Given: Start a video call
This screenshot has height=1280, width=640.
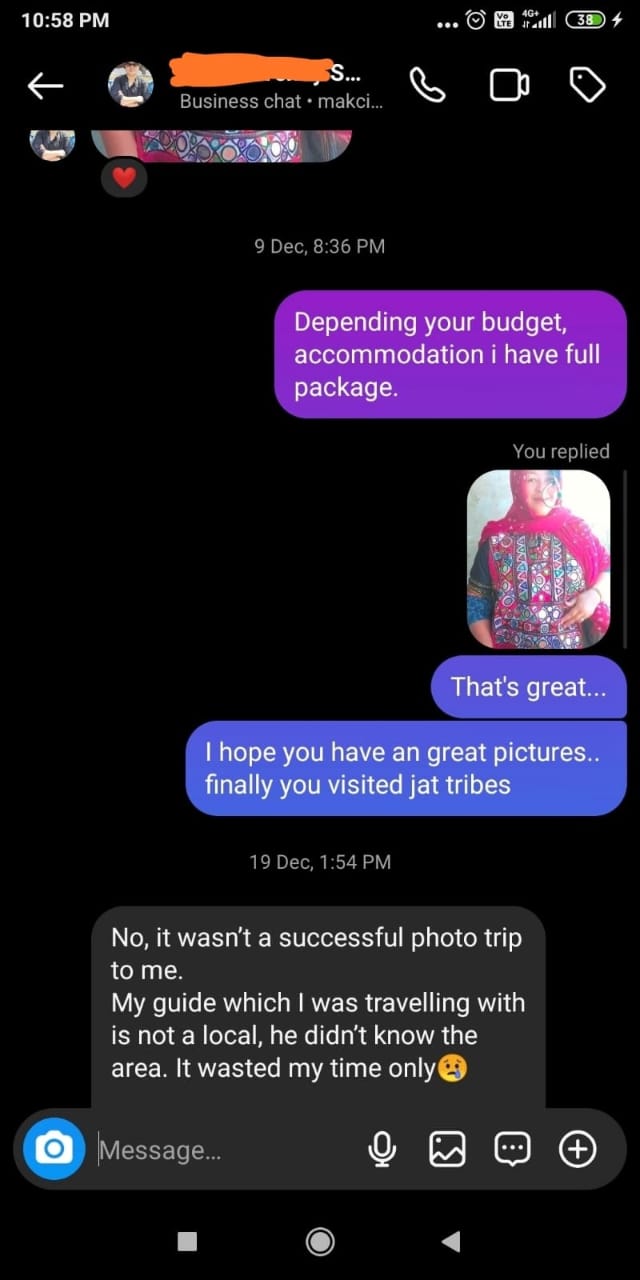Looking at the screenshot, I should [x=509, y=86].
